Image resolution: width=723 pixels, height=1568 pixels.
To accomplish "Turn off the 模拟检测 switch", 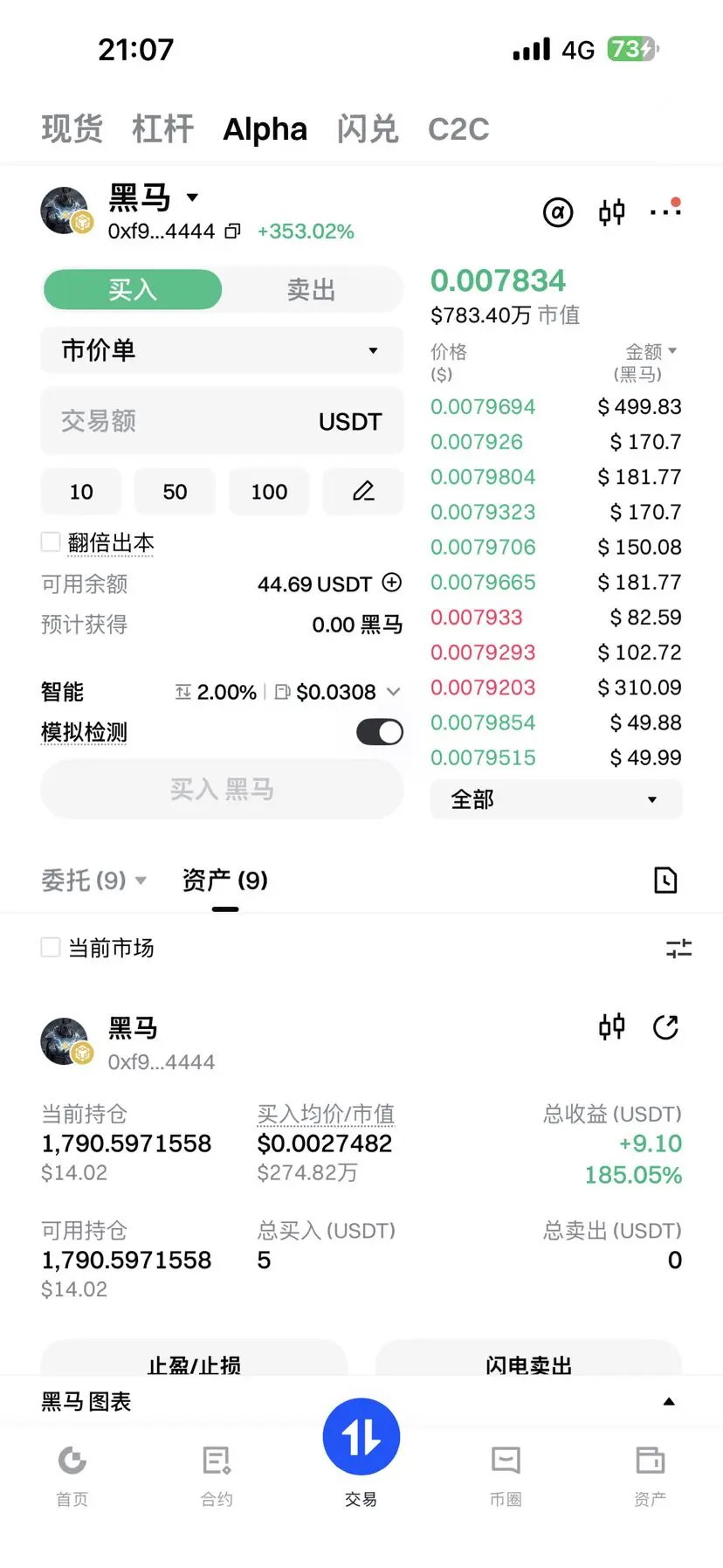I will [380, 732].
